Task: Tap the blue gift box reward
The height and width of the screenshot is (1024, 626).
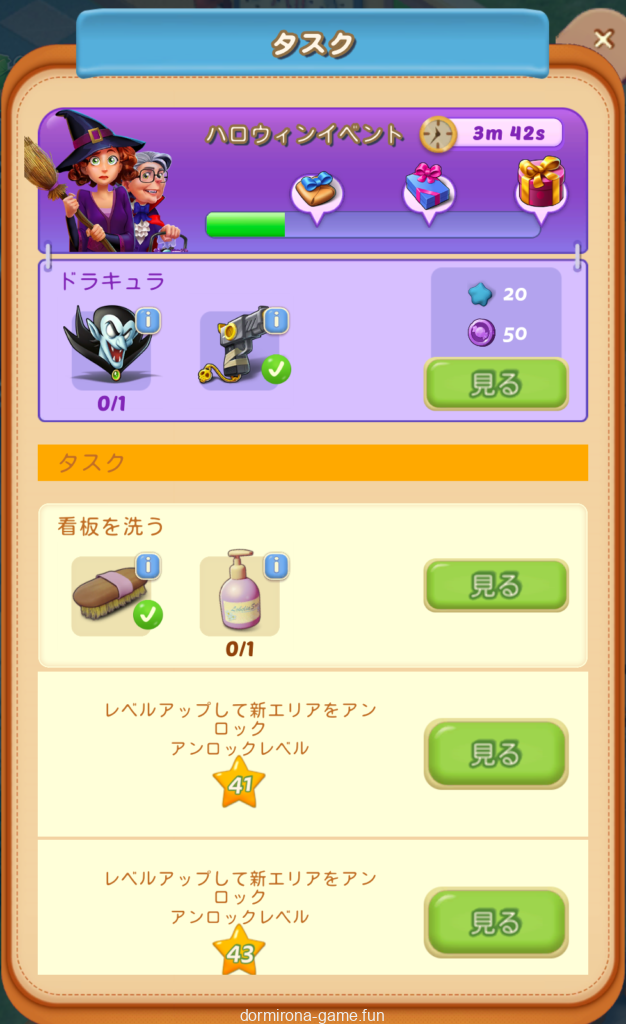Action: (429, 187)
